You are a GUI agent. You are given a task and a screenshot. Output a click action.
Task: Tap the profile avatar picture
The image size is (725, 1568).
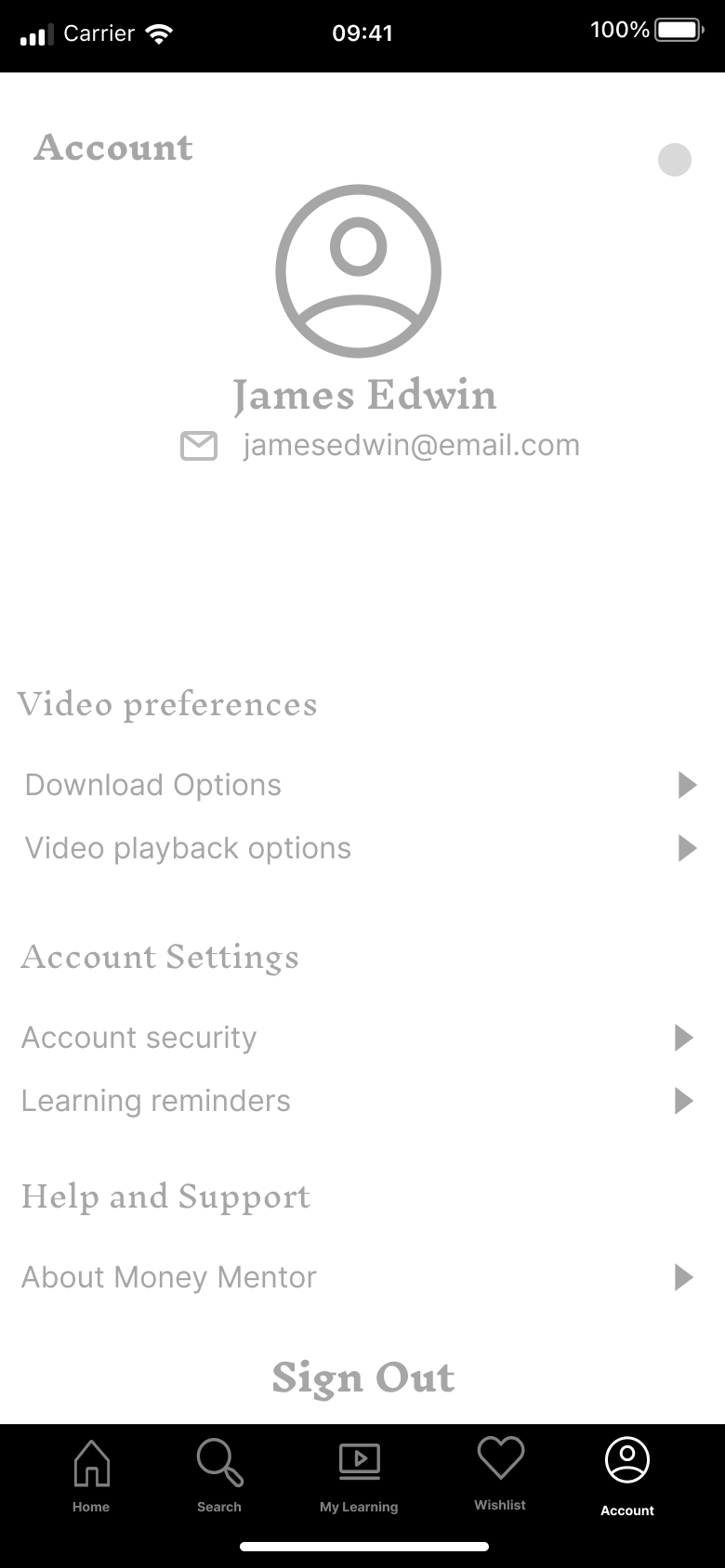358,271
